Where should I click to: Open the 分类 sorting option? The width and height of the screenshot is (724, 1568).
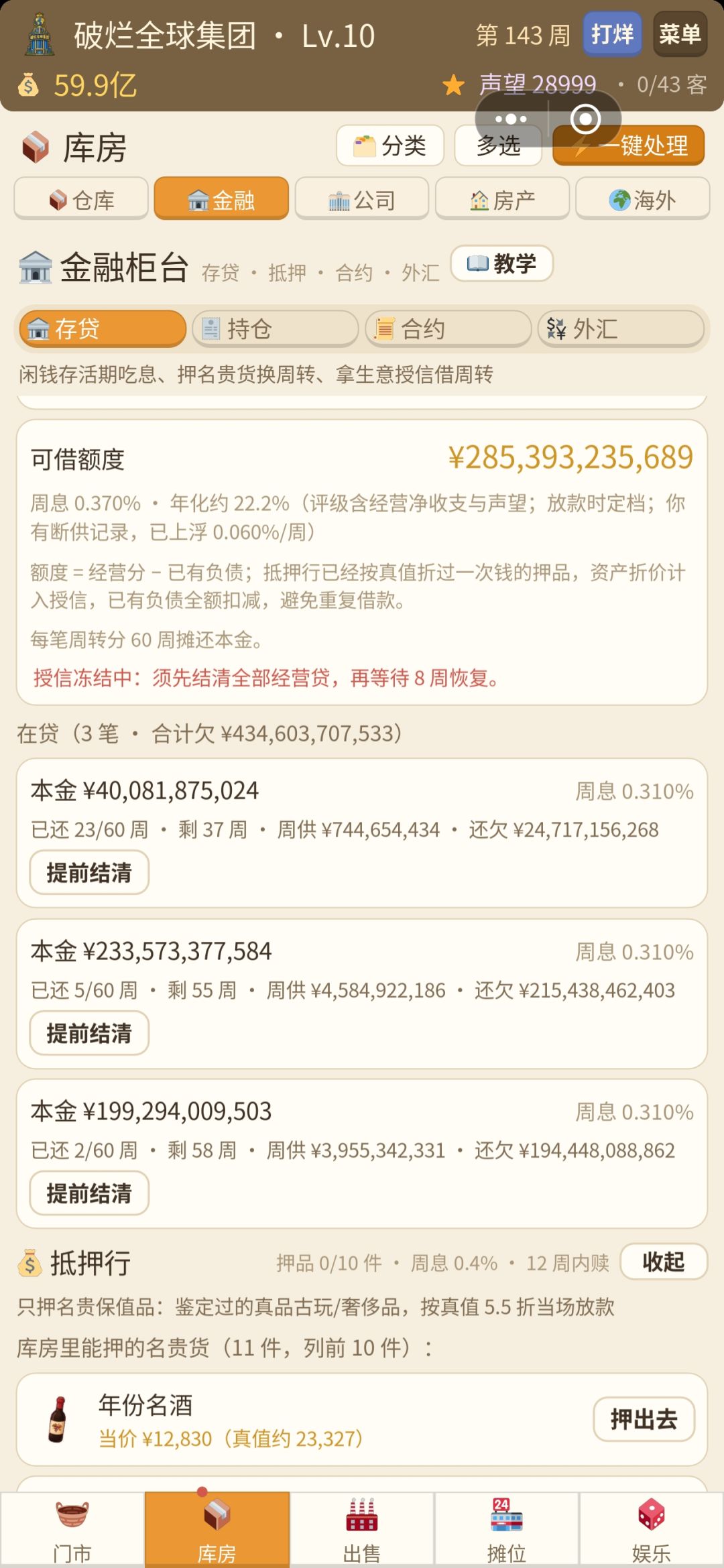(x=390, y=145)
